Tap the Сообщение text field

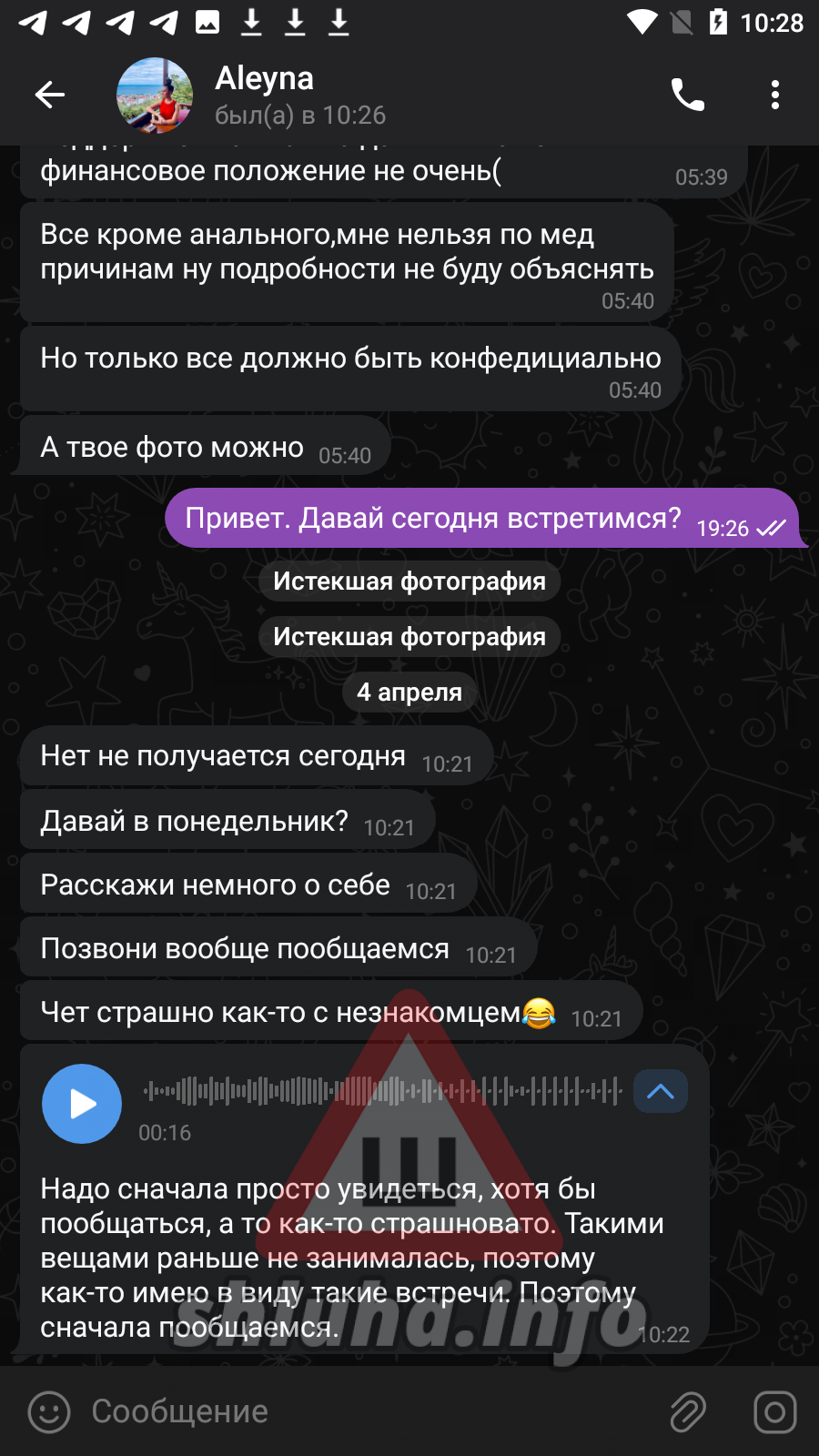364,1412
